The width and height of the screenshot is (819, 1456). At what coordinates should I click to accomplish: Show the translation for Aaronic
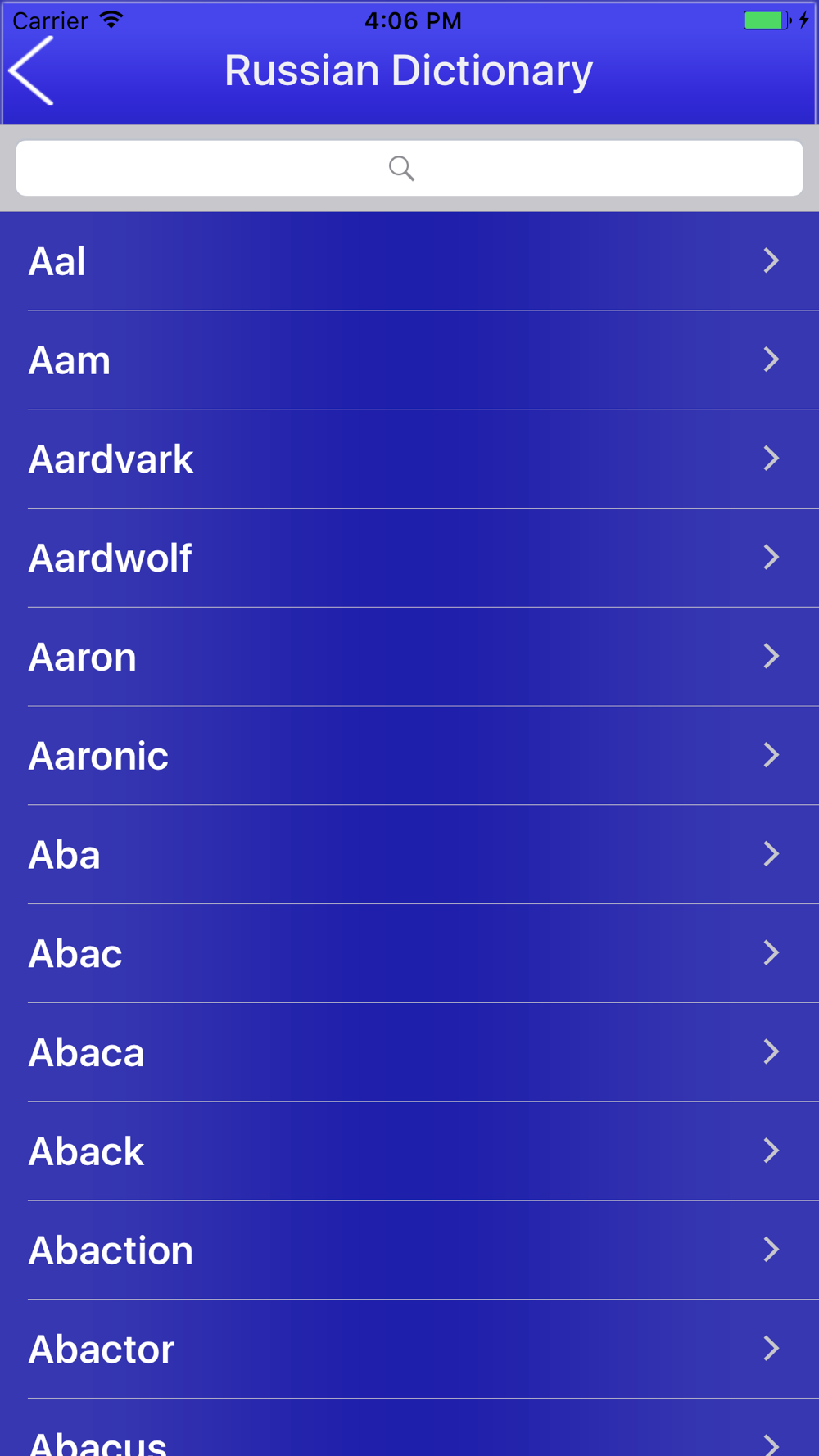[x=409, y=756]
